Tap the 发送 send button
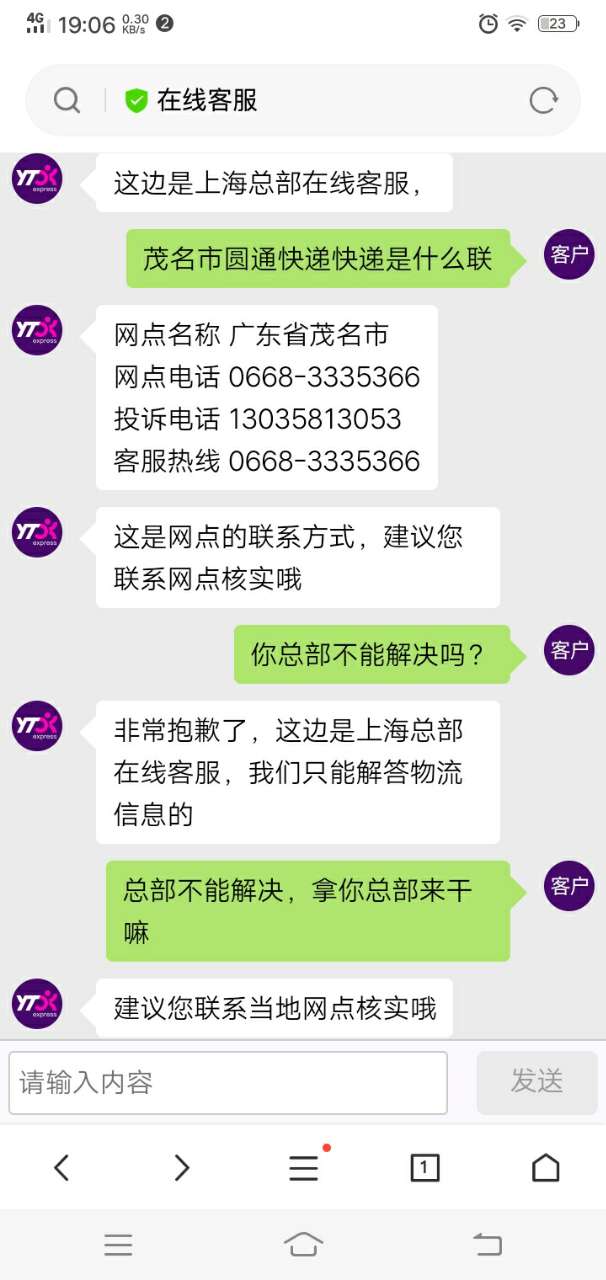Viewport: 606px width, 1280px height. click(x=537, y=1082)
